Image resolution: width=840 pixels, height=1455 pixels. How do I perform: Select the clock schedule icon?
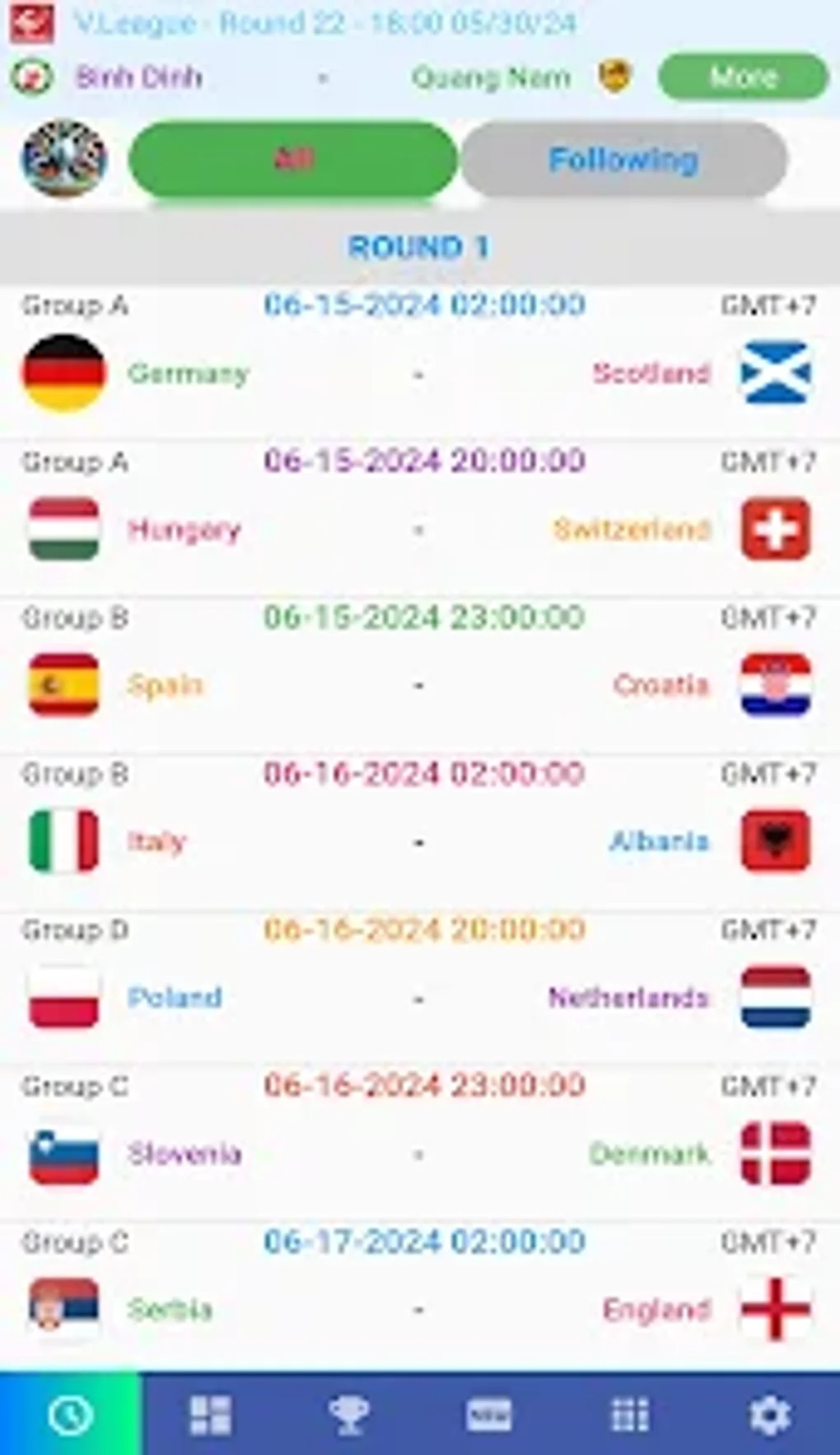point(70,1411)
